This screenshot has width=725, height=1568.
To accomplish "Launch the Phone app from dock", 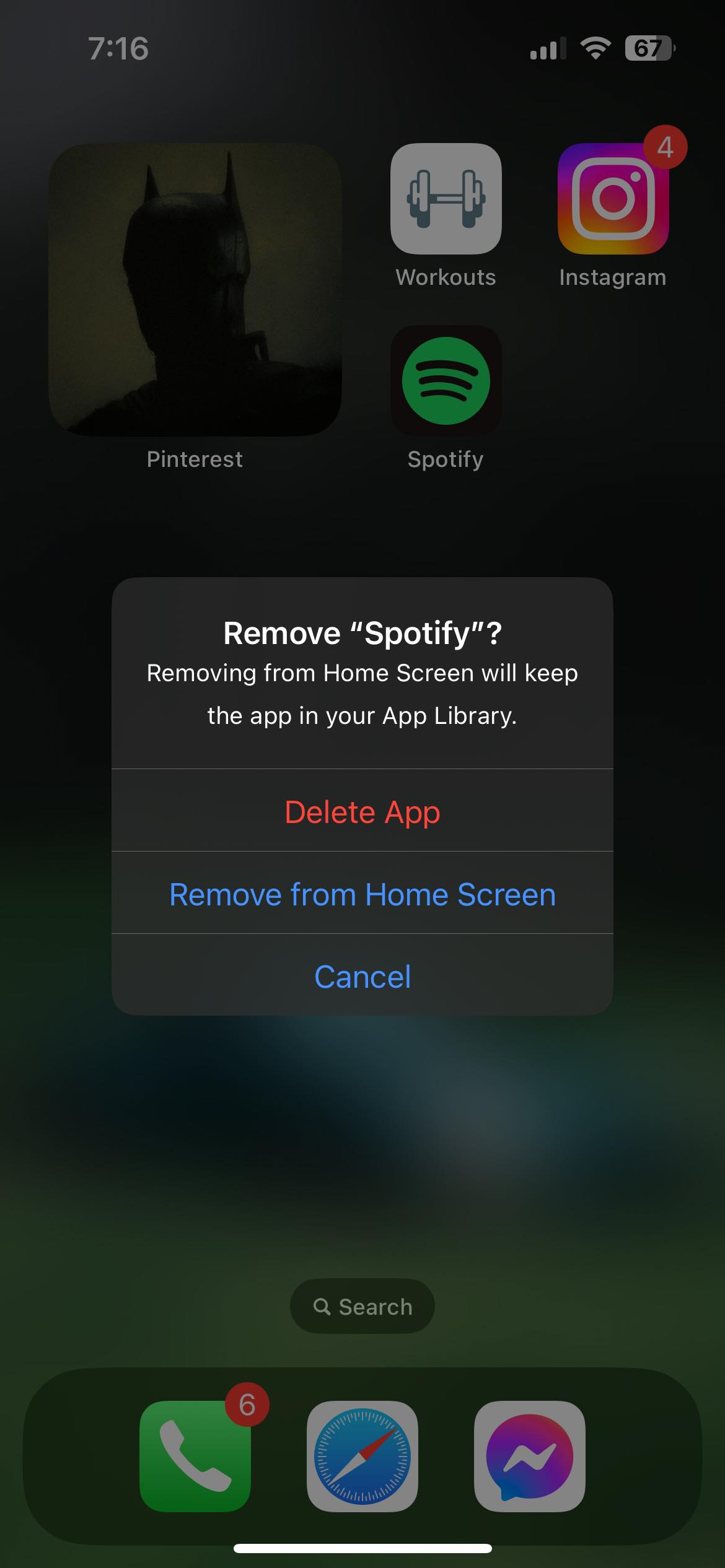I will 195,1456.
